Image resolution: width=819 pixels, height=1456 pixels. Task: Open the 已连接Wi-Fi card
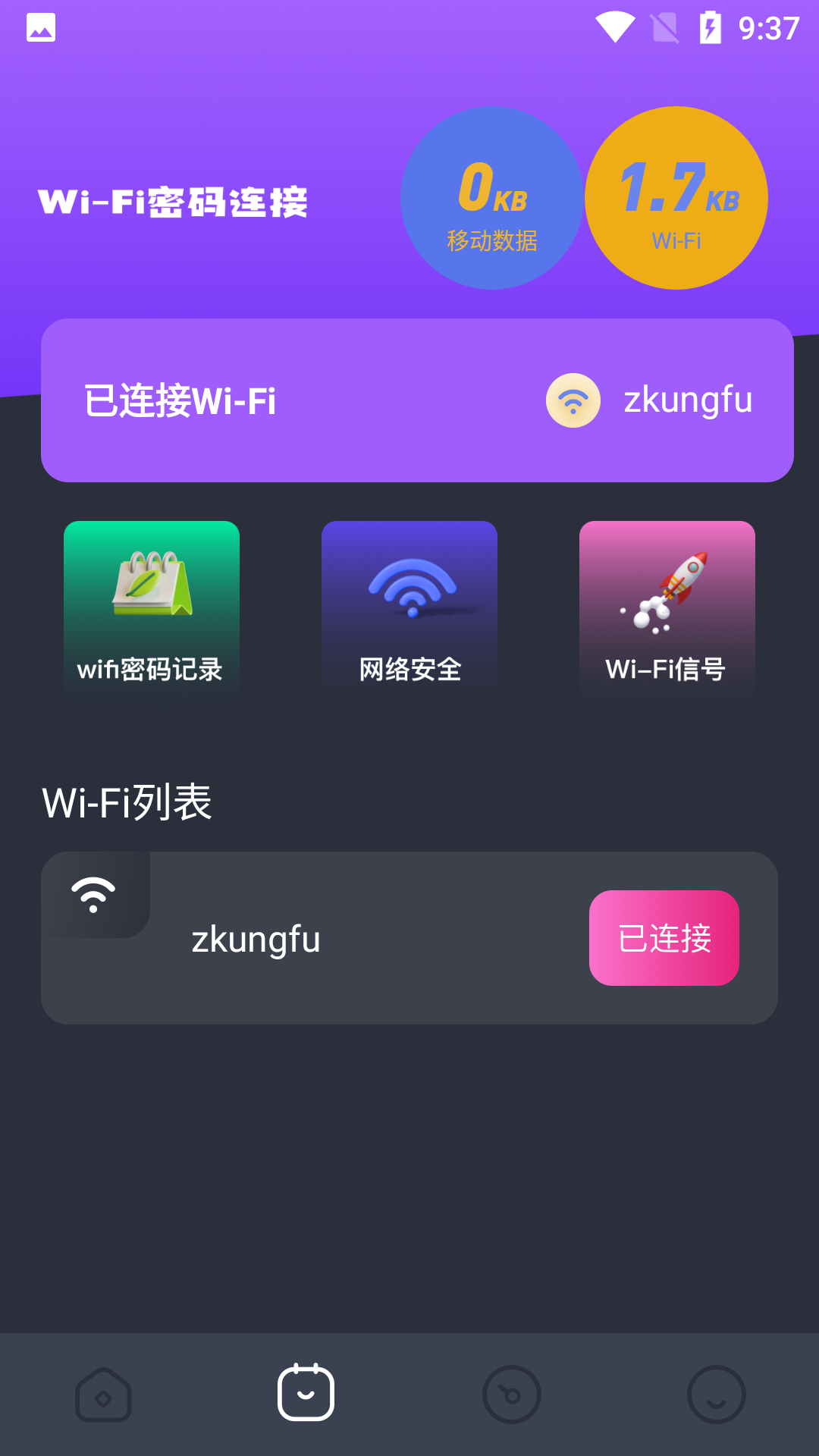coord(417,400)
